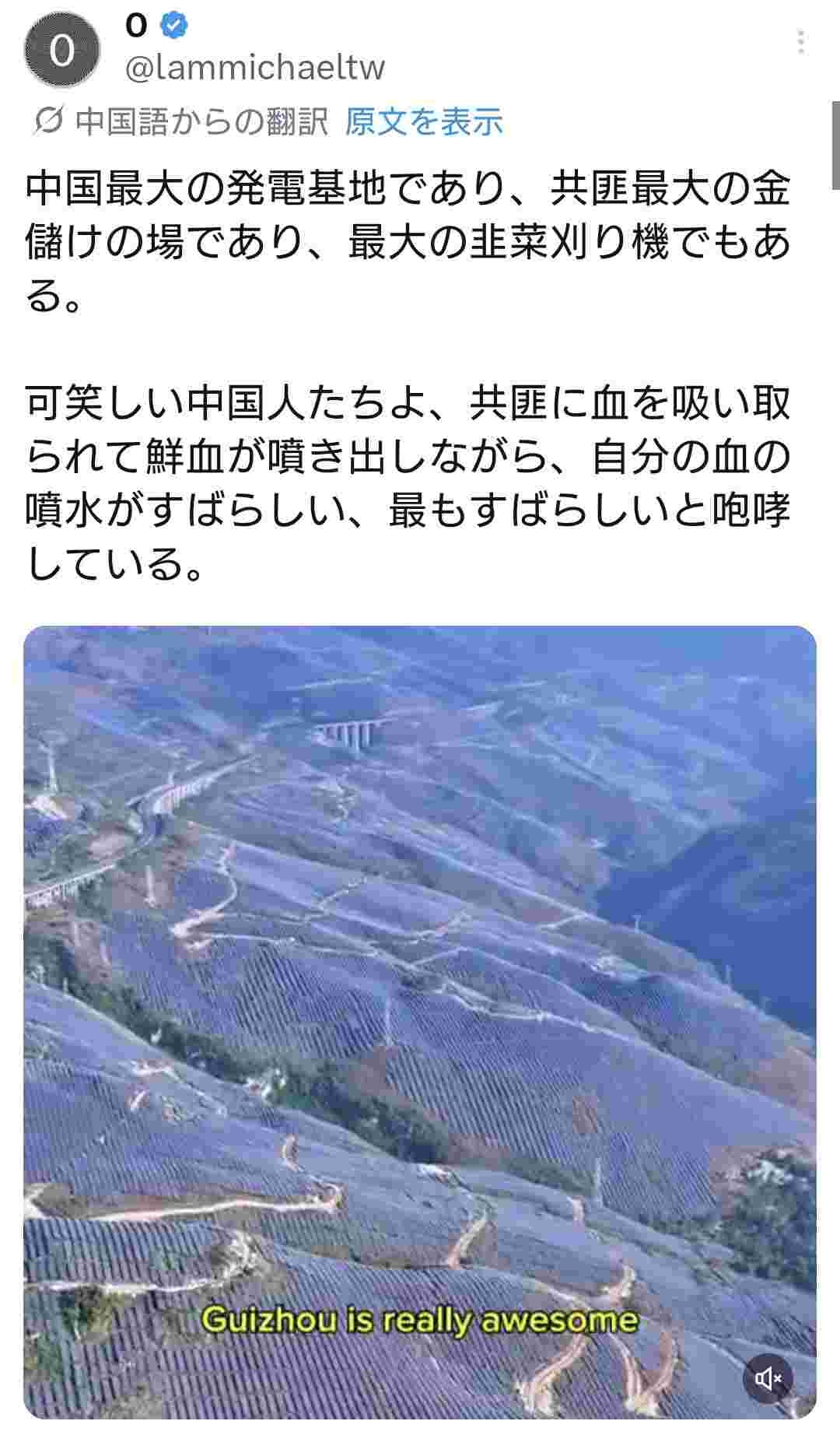This screenshot has height=1442, width=840.
Task: Open the @lammichaeltw handle
Action: [255, 68]
